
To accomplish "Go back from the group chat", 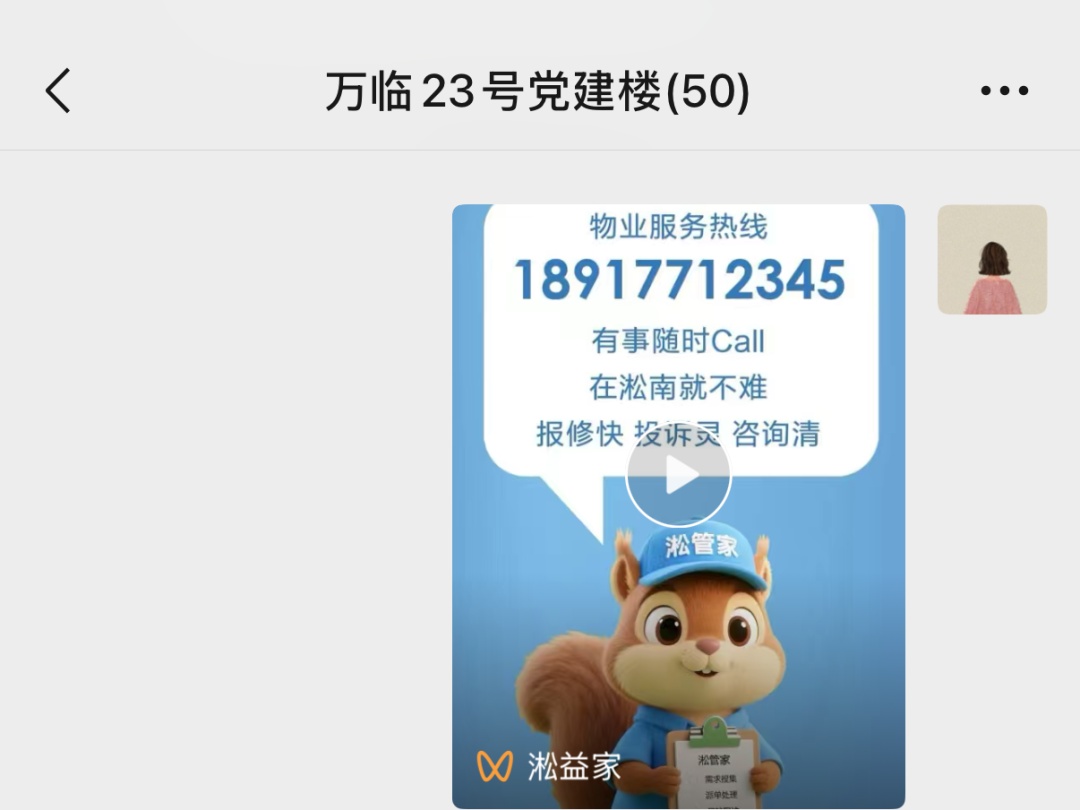I will coord(58,91).
